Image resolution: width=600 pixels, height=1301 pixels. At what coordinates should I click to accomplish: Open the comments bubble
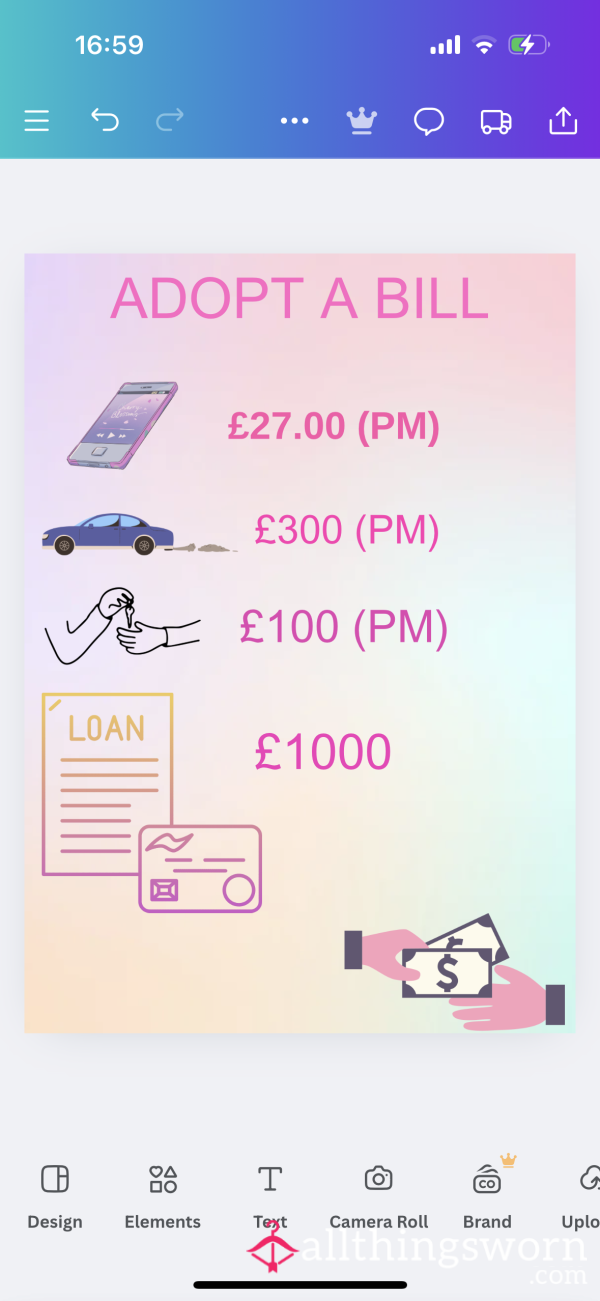pyautogui.click(x=429, y=122)
